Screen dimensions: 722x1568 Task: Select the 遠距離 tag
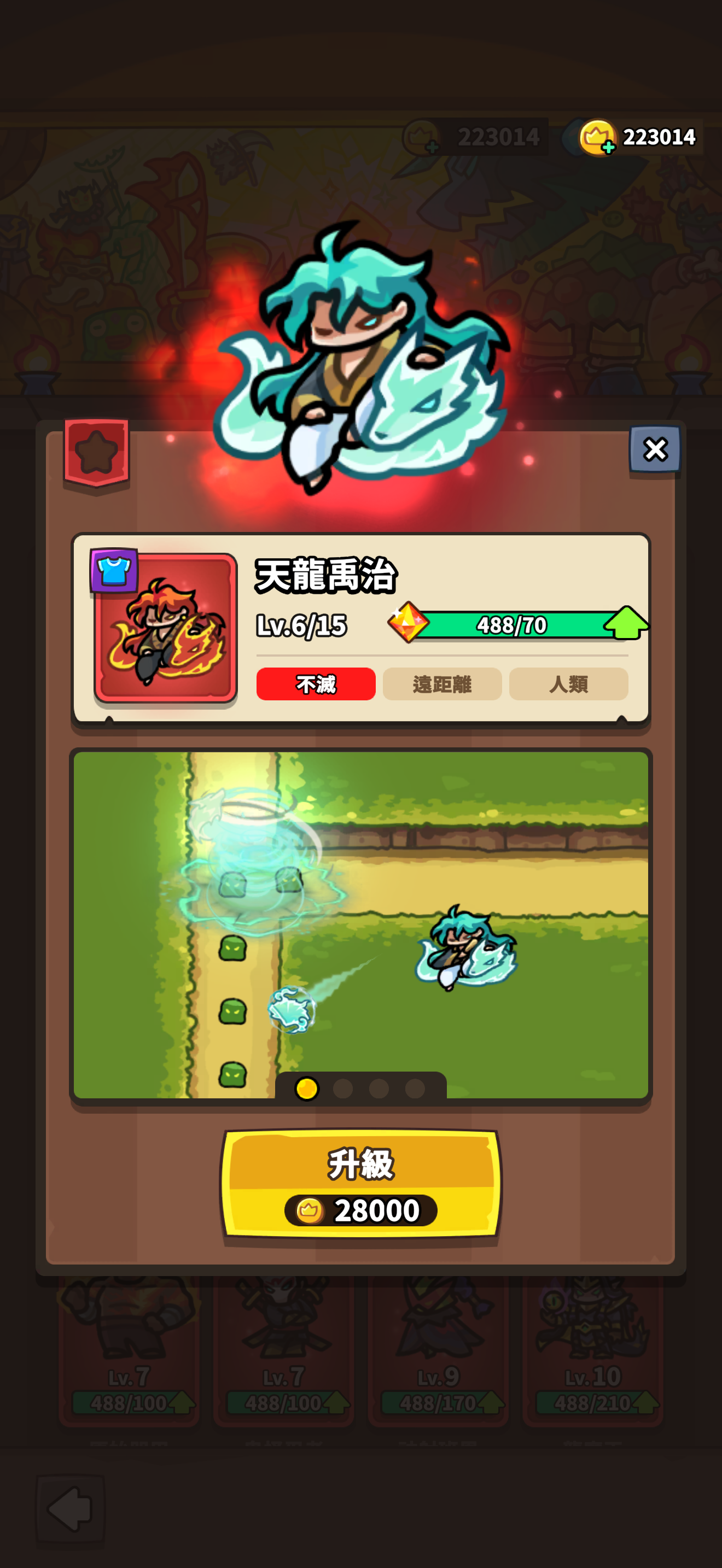[442, 683]
